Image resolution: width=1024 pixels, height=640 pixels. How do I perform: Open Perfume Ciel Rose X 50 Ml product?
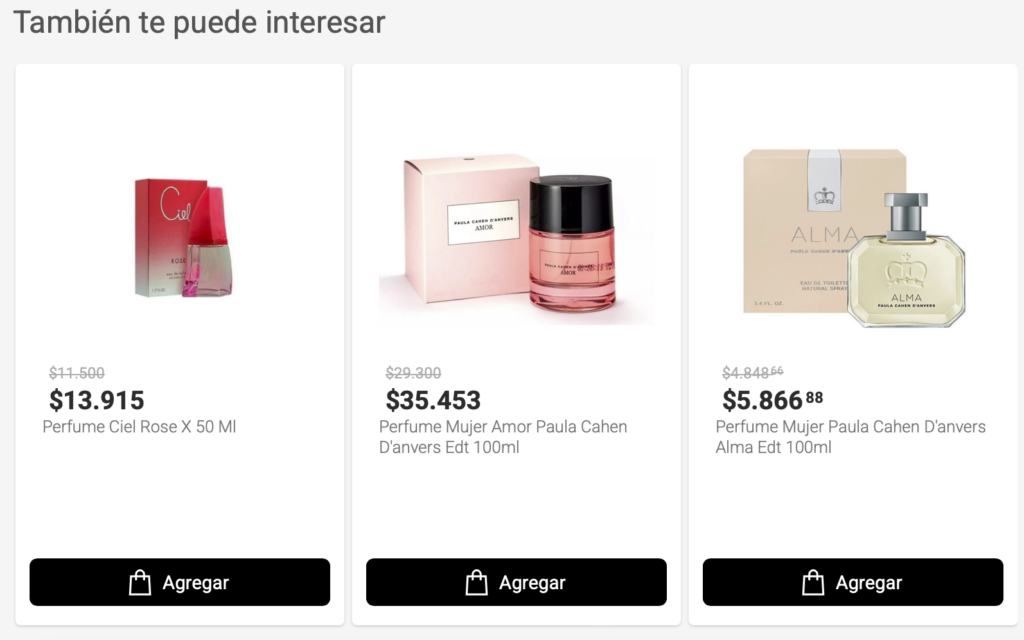[x=139, y=427]
